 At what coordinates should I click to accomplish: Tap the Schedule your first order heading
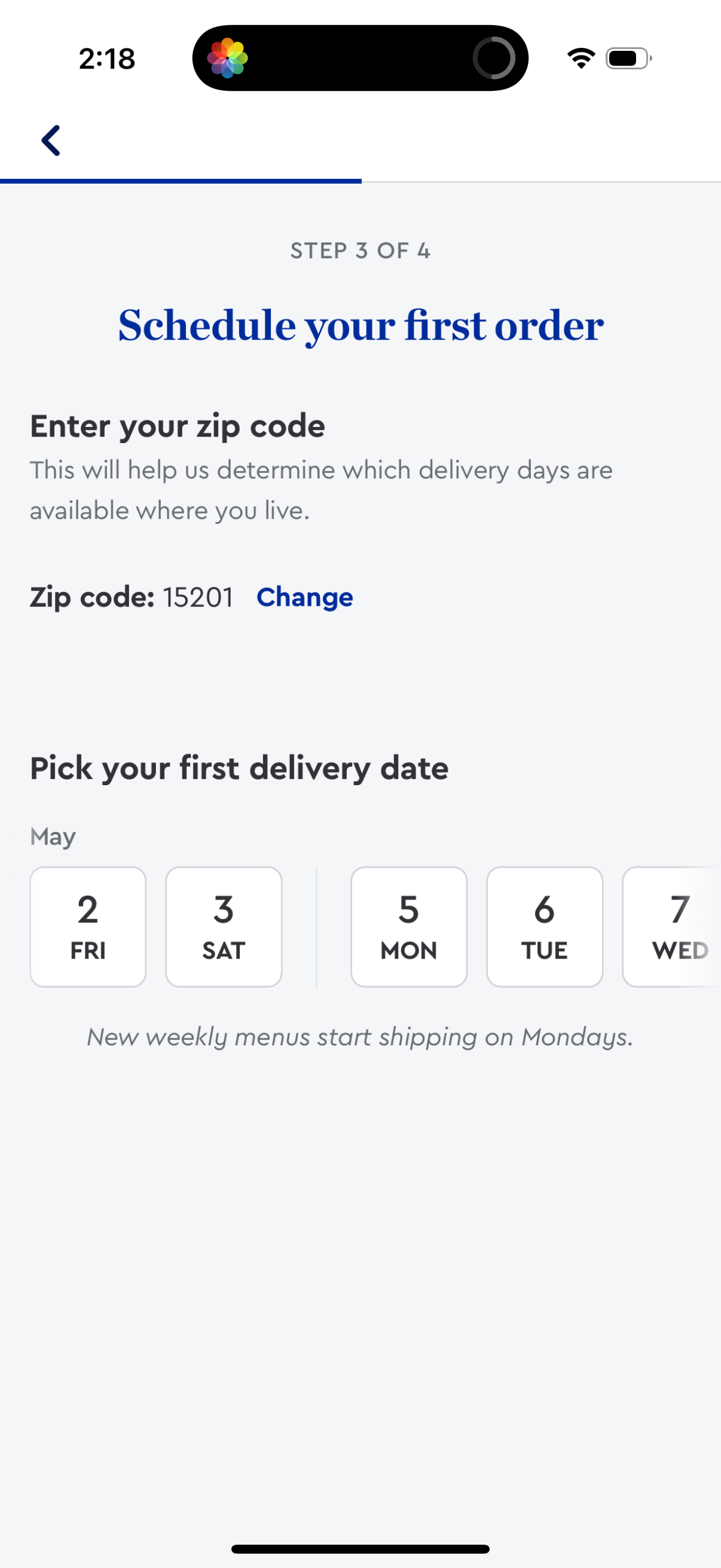(x=360, y=326)
